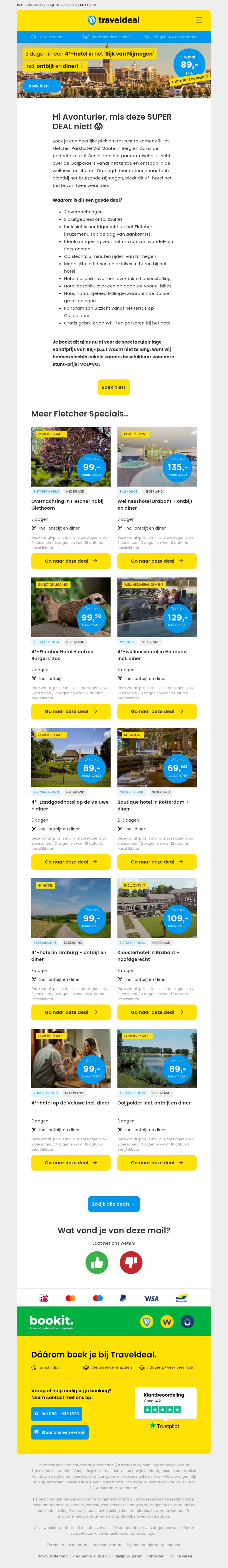The width and height of the screenshot is (228, 1568).
Task: Call 088 - 033 1528
Action: (x=56, y=1413)
